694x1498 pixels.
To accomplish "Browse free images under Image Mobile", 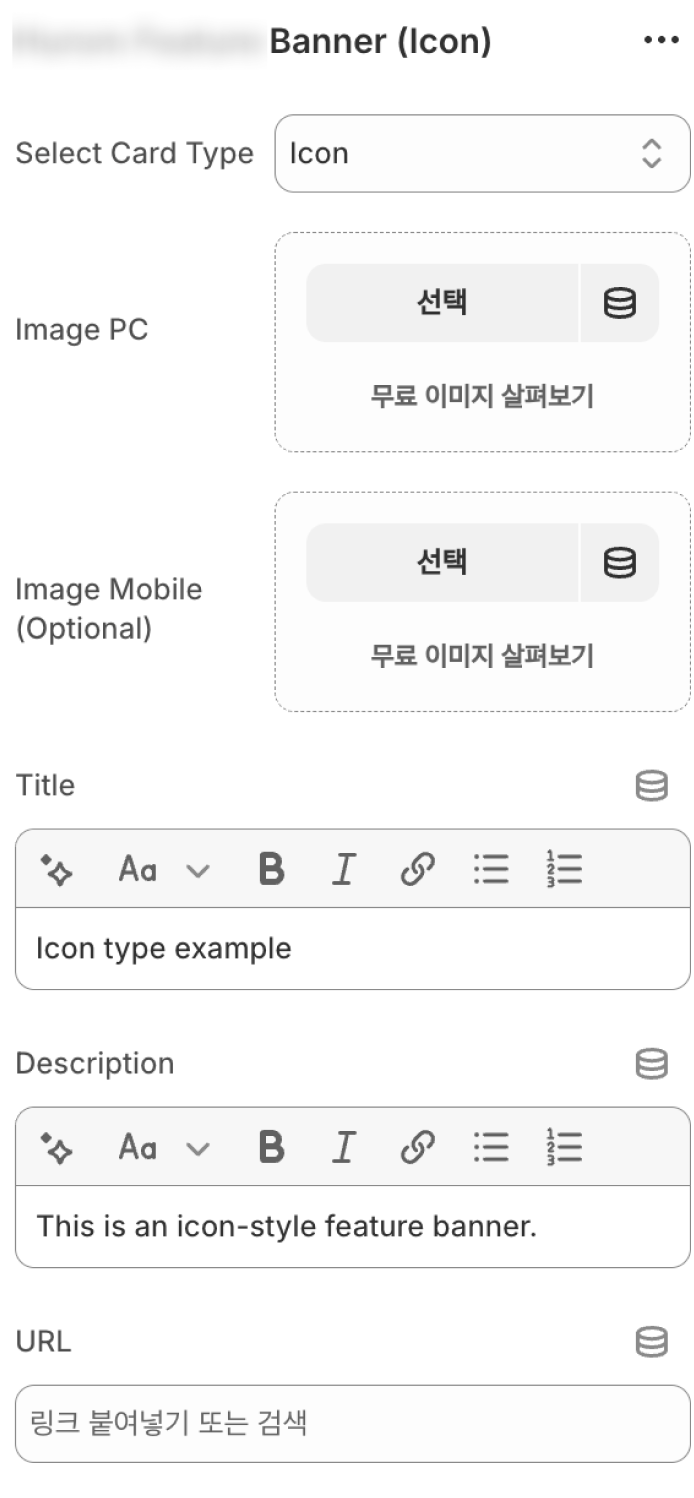I will coord(482,656).
